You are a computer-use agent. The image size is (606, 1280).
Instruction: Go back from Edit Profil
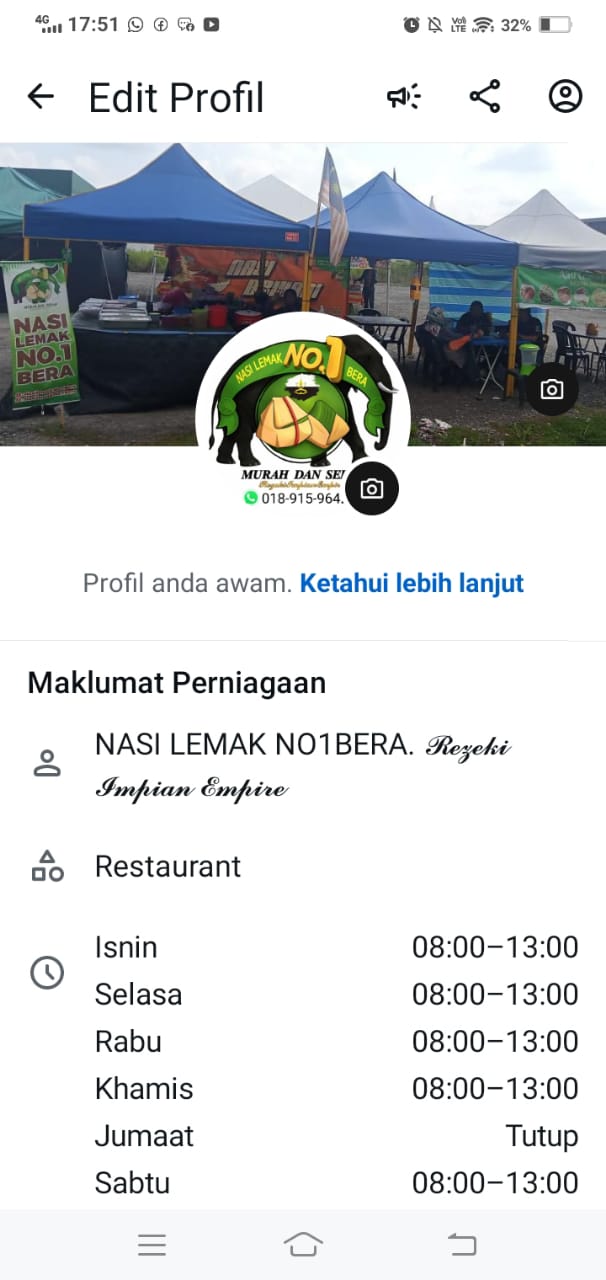[x=40, y=97]
